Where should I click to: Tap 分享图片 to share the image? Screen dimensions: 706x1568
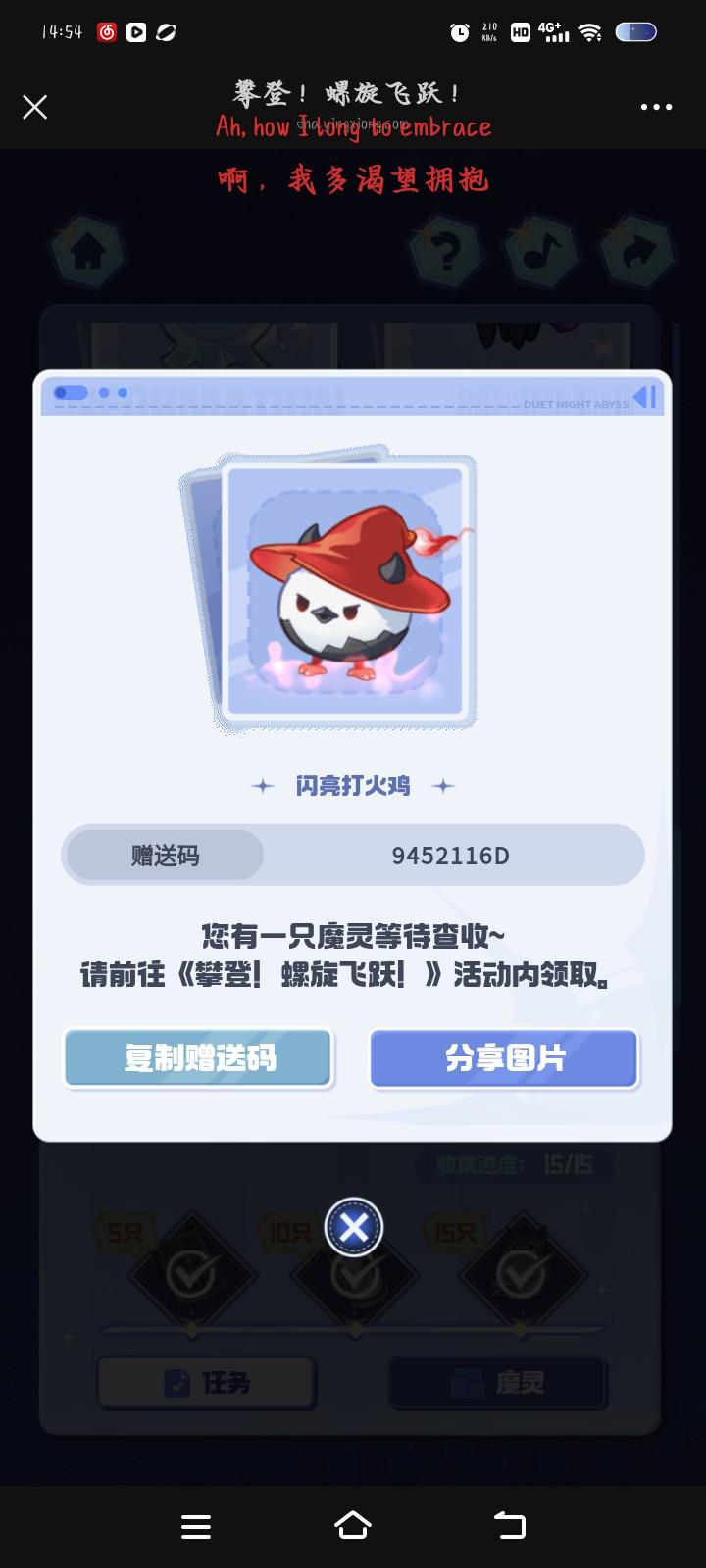coord(504,1058)
